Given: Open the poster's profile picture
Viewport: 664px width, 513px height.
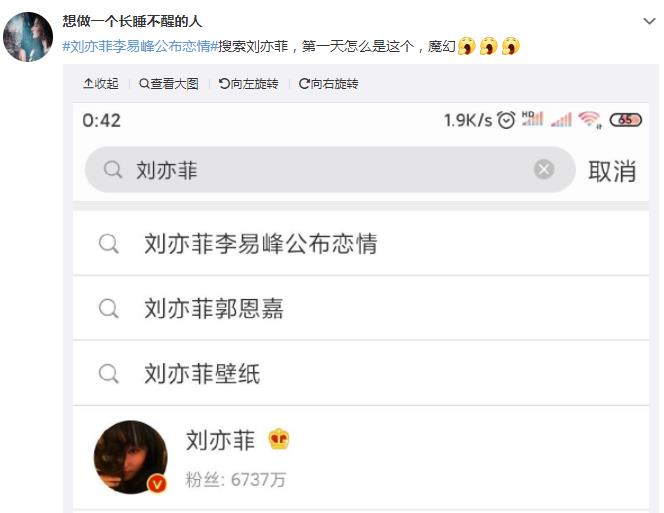Looking at the screenshot, I should tap(28, 37).
